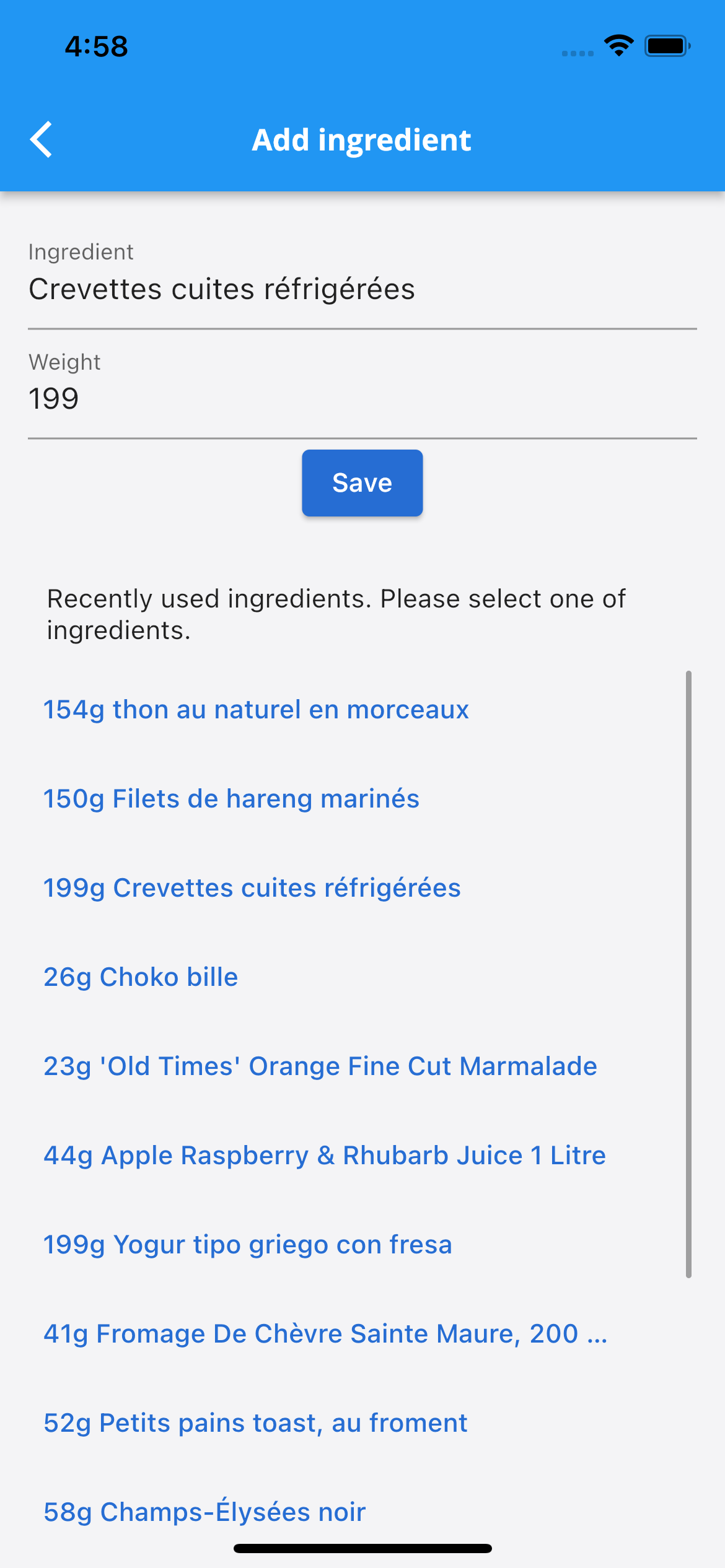Click the Ingredient text field
Image resolution: width=725 pixels, height=1568 pixels.
pyautogui.click(x=222, y=289)
